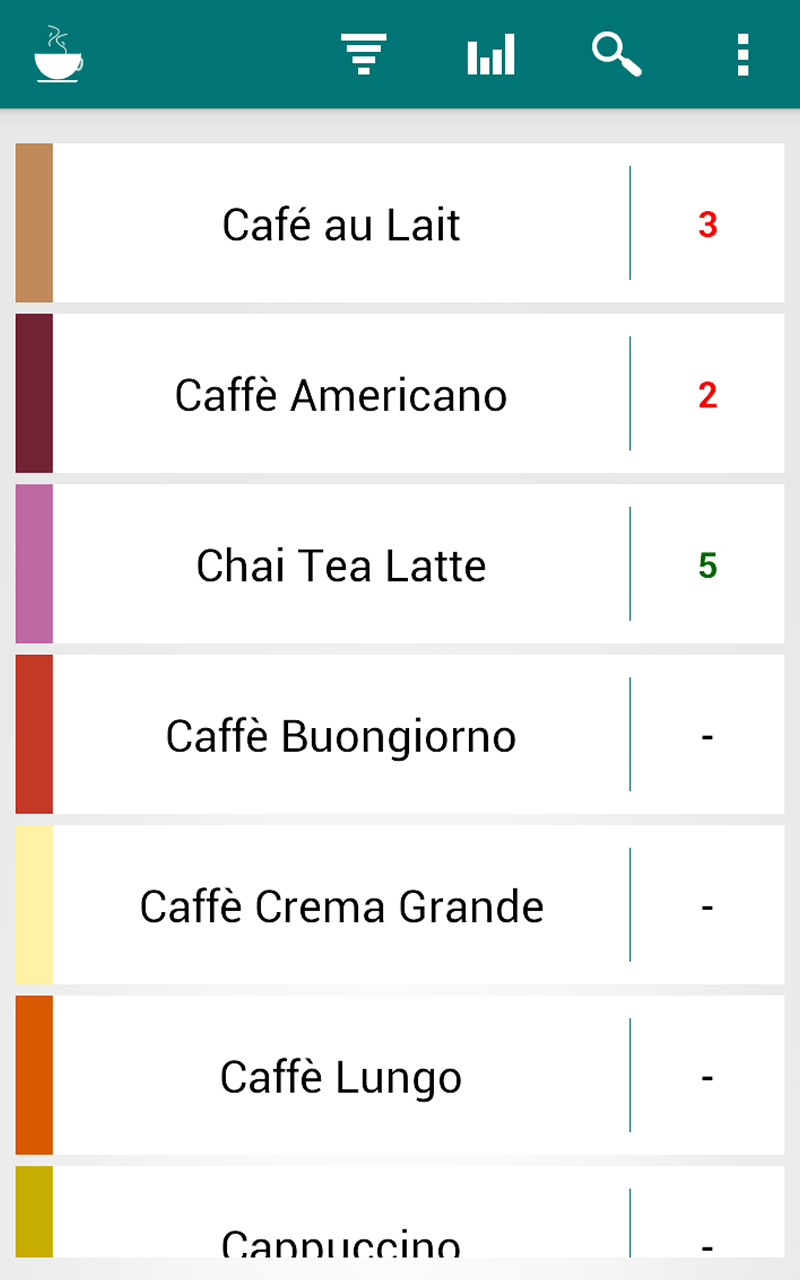The width and height of the screenshot is (800, 1280).
Task: Open the Caffè Buongiorno entry
Action: (342, 735)
